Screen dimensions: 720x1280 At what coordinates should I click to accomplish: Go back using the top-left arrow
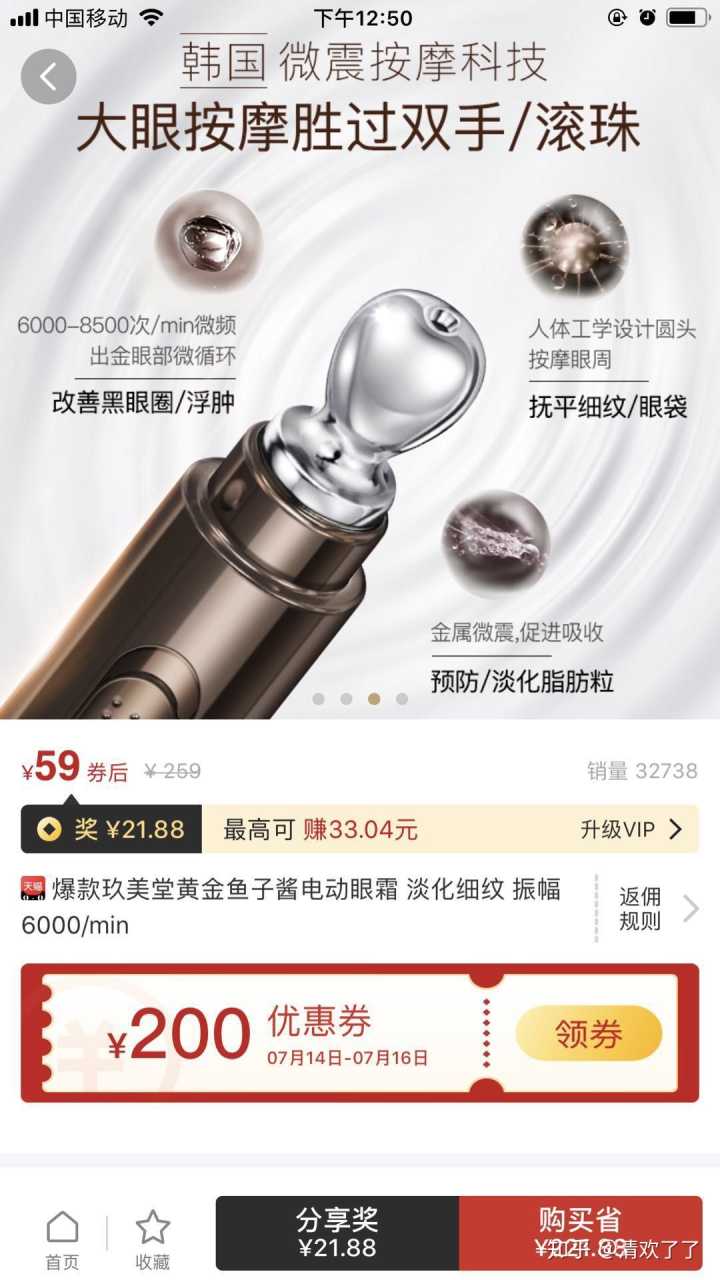pyautogui.click(x=48, y=76)
